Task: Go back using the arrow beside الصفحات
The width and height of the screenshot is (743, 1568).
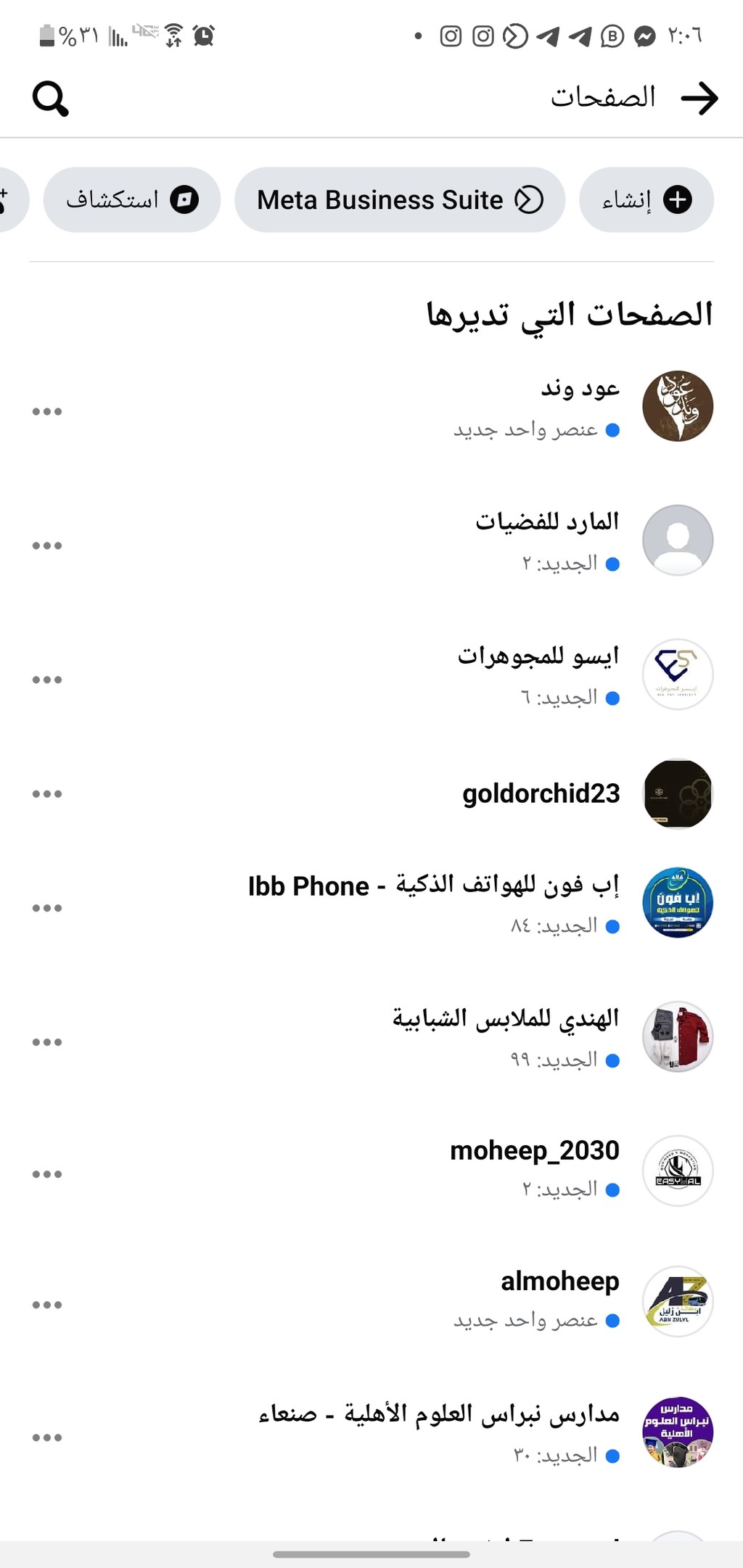Action: [x=699, y=98]
